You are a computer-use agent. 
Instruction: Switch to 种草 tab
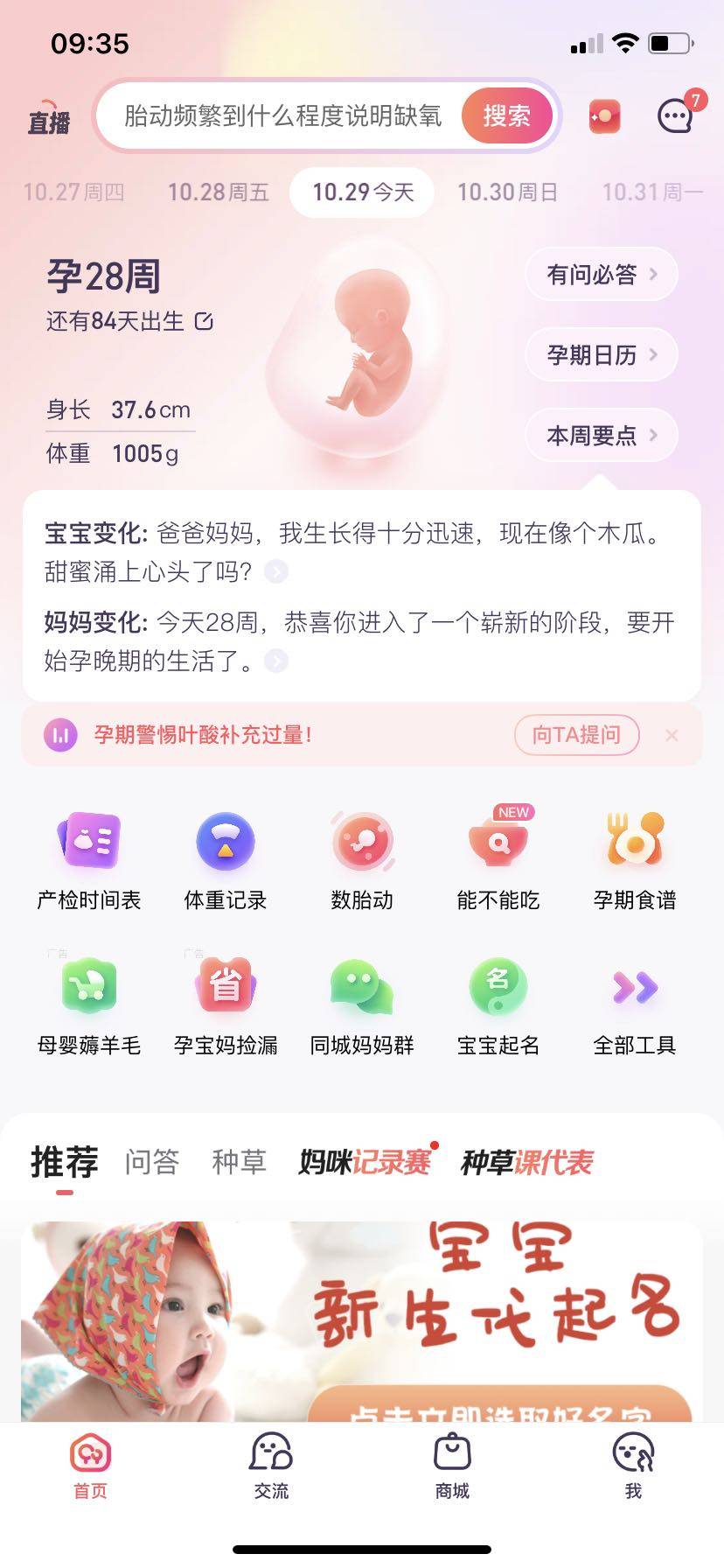point(239,1162)
